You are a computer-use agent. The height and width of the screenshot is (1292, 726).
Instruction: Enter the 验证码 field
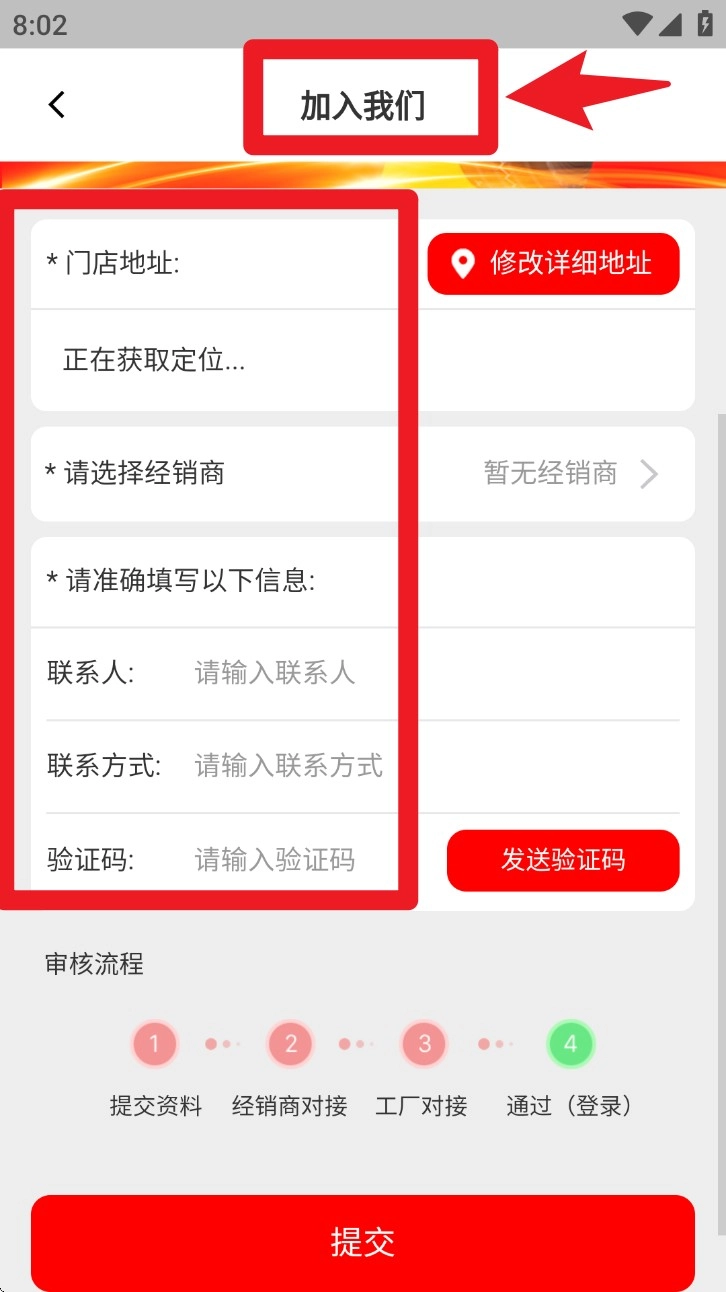[300, 860]
